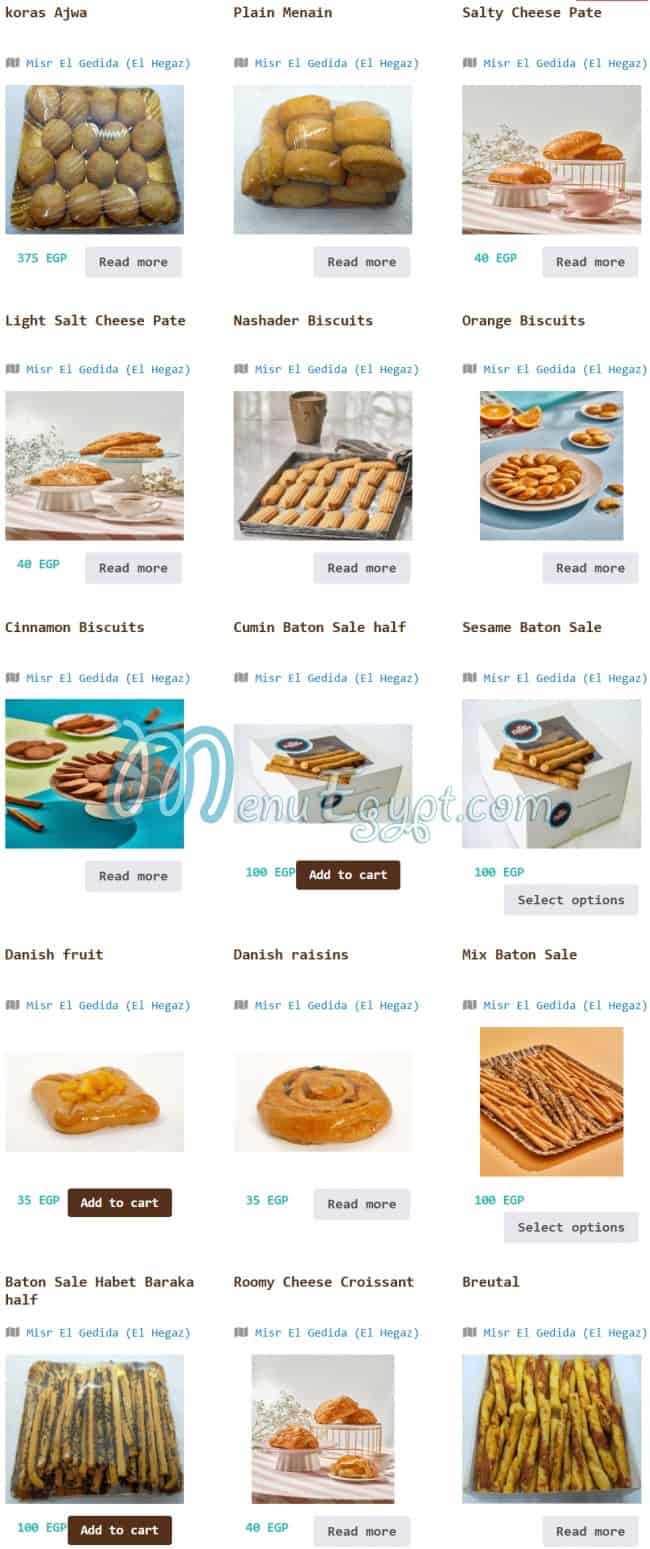Read more about Cinnamon Biscuits
650x1549 pixels.
[x=133, y=876]
